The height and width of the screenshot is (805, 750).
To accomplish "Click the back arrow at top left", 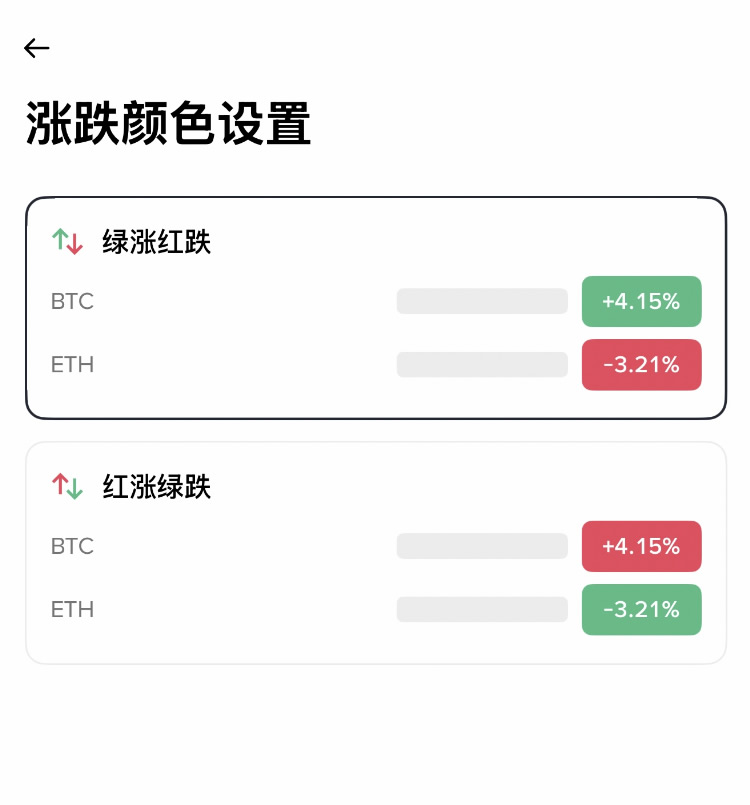I will coord(36,47).
